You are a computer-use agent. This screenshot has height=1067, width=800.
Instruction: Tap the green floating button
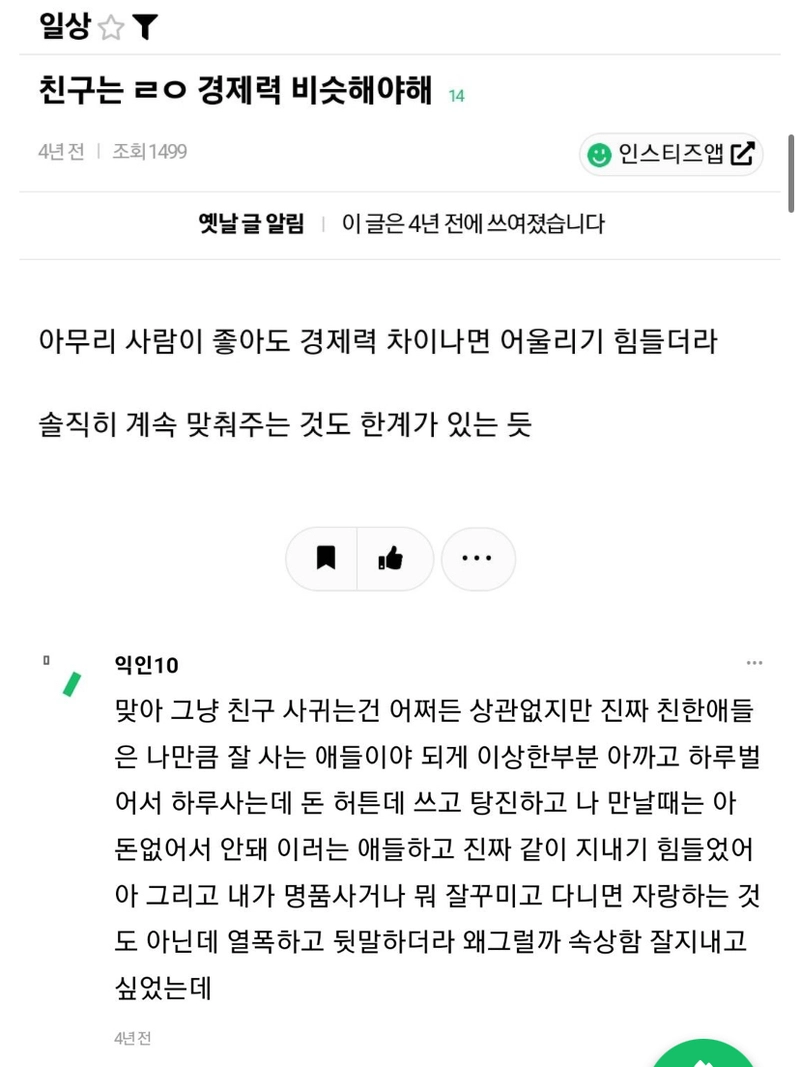click(704, 1054)
